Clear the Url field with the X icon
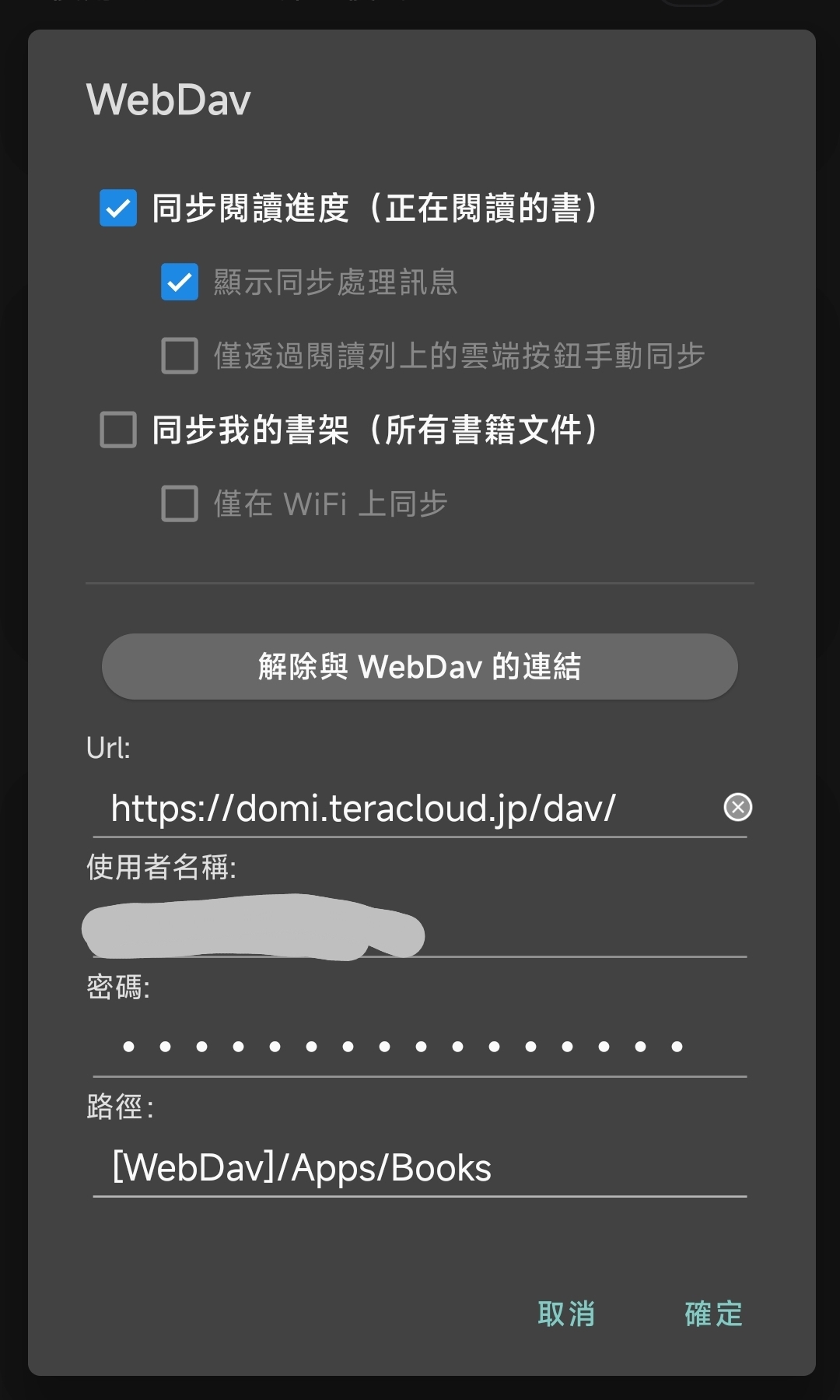 click(737, 807)
